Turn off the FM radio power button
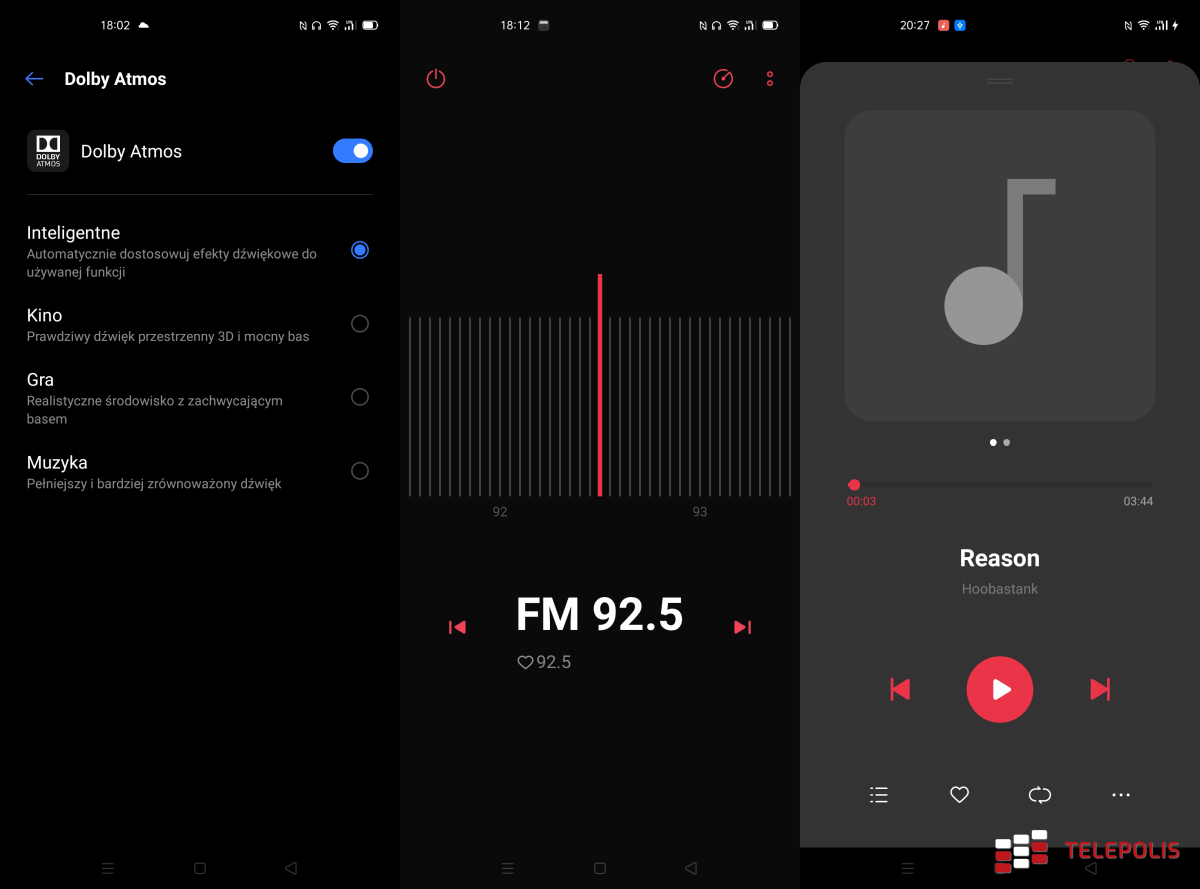The image size is (1200, 889). tap(436, 79)
